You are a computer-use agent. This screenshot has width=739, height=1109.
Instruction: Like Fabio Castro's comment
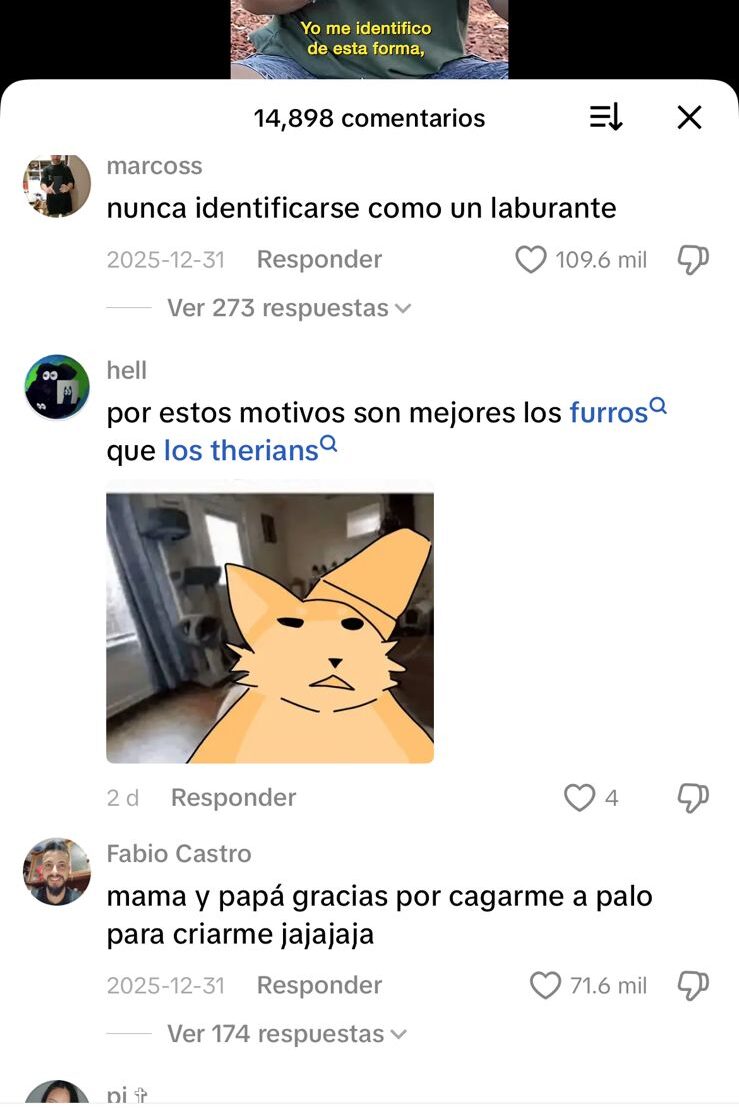tap(545, 986)
